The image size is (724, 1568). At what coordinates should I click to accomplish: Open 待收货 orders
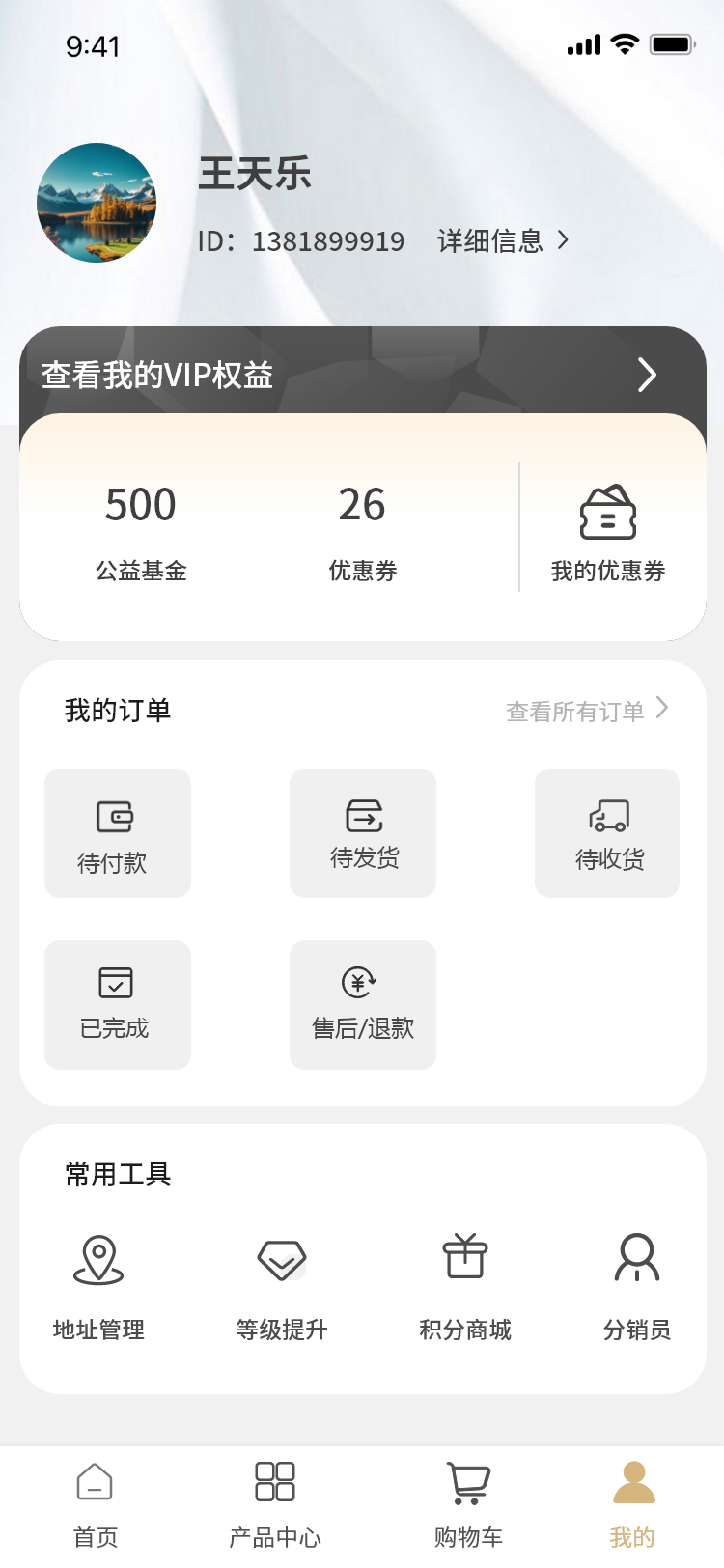pyautogui.click(x=607, y=833)
